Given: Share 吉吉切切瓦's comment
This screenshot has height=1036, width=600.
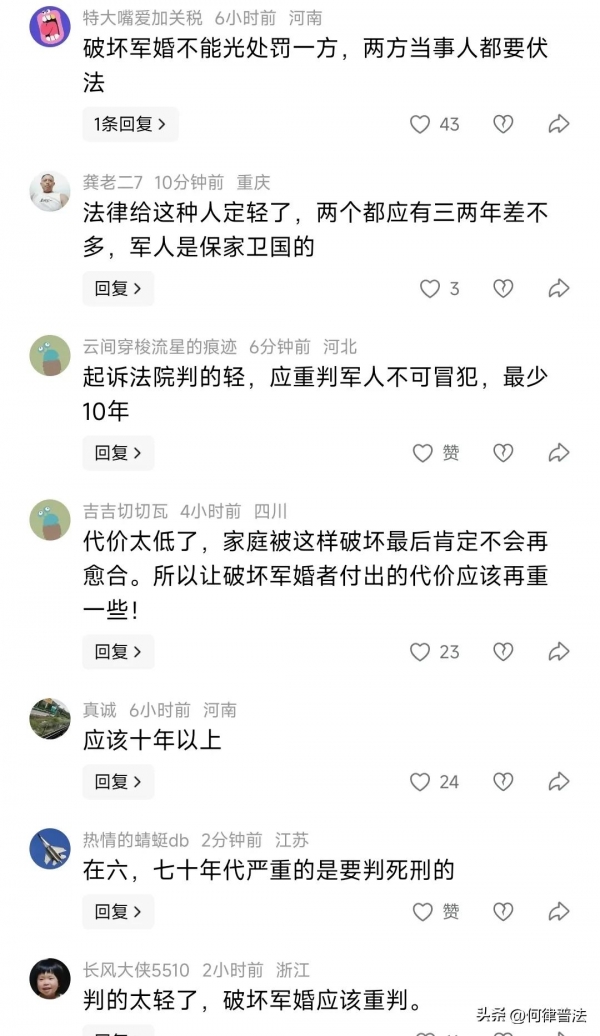Looking at the screenshot, I should [558, 651].
